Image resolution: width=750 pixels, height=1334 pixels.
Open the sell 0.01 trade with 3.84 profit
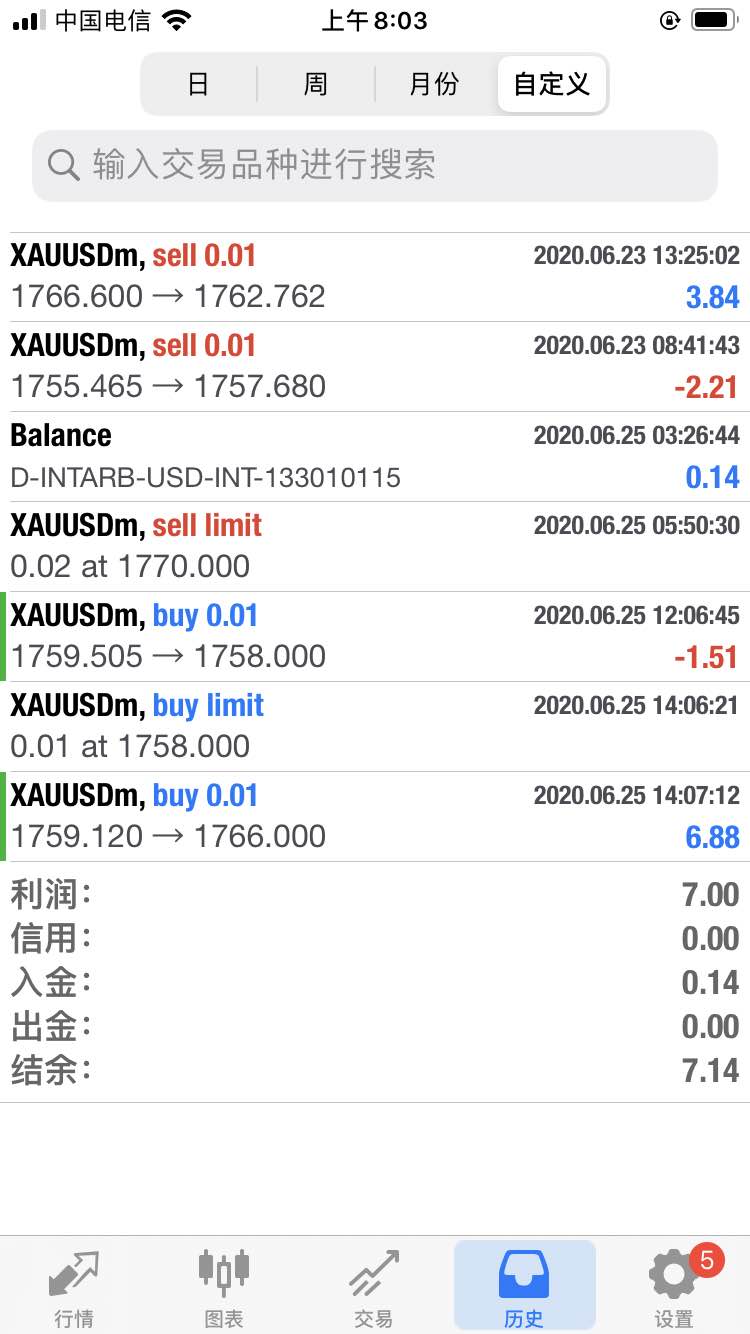click(x=375, y=277)
